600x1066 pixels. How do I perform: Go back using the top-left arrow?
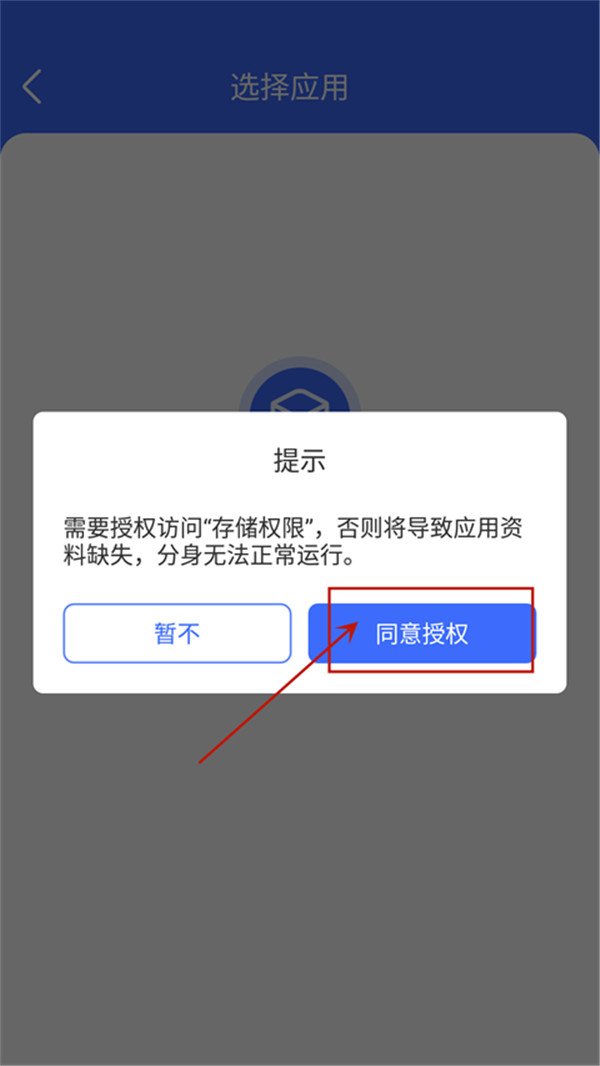(x=33, y=87)
